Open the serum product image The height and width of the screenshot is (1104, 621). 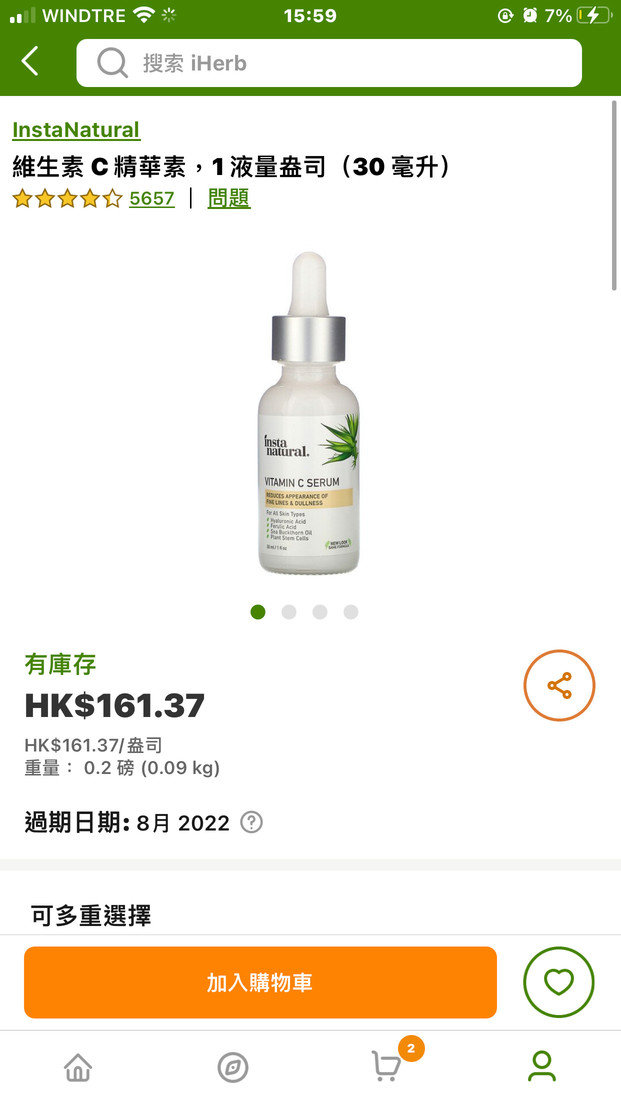point(309,413)
